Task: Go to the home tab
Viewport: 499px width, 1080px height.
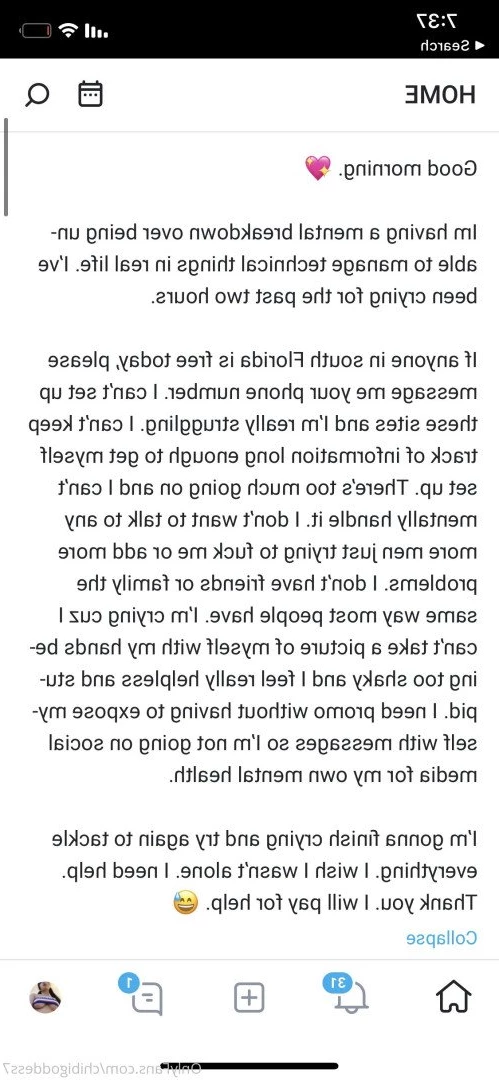Action: [454, 996]
